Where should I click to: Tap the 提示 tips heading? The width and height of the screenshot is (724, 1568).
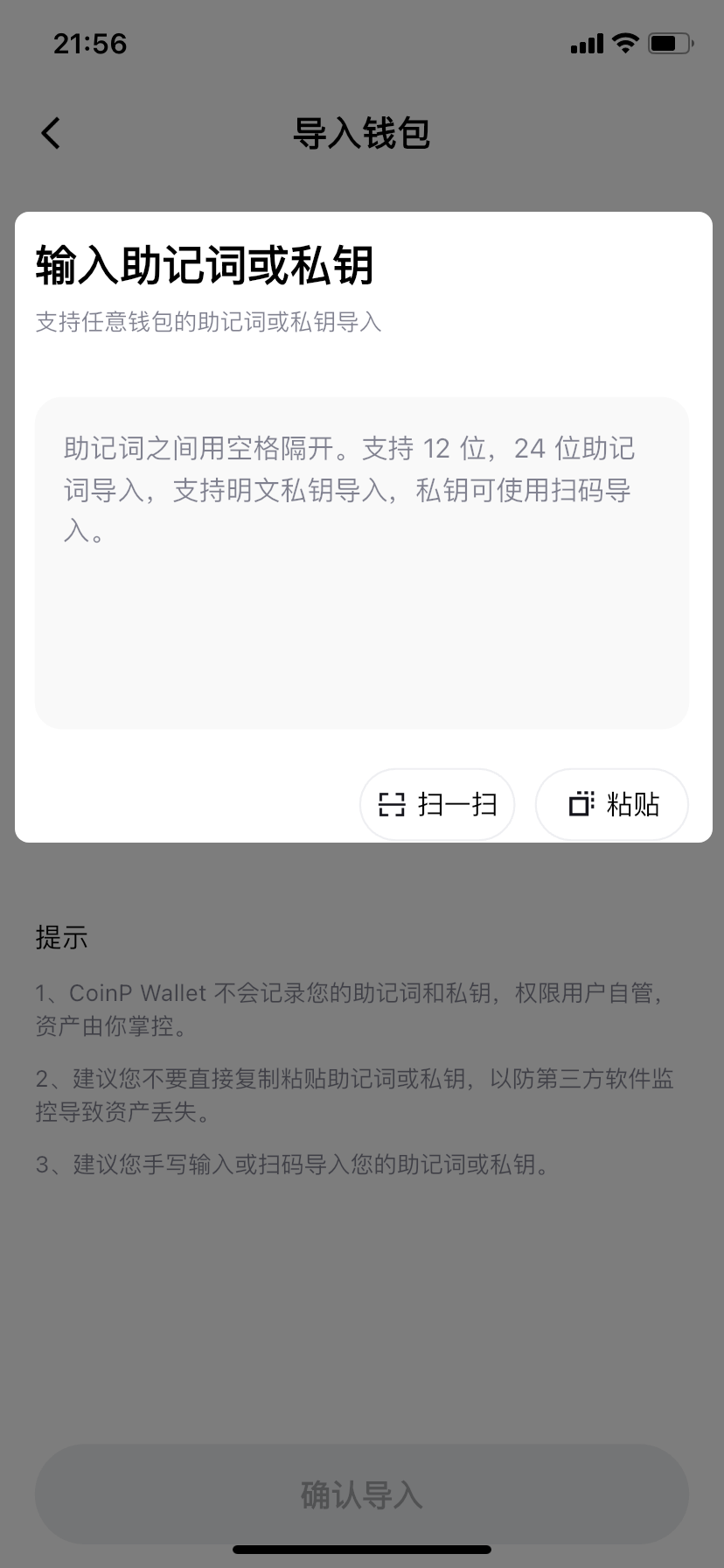[59, 937]
